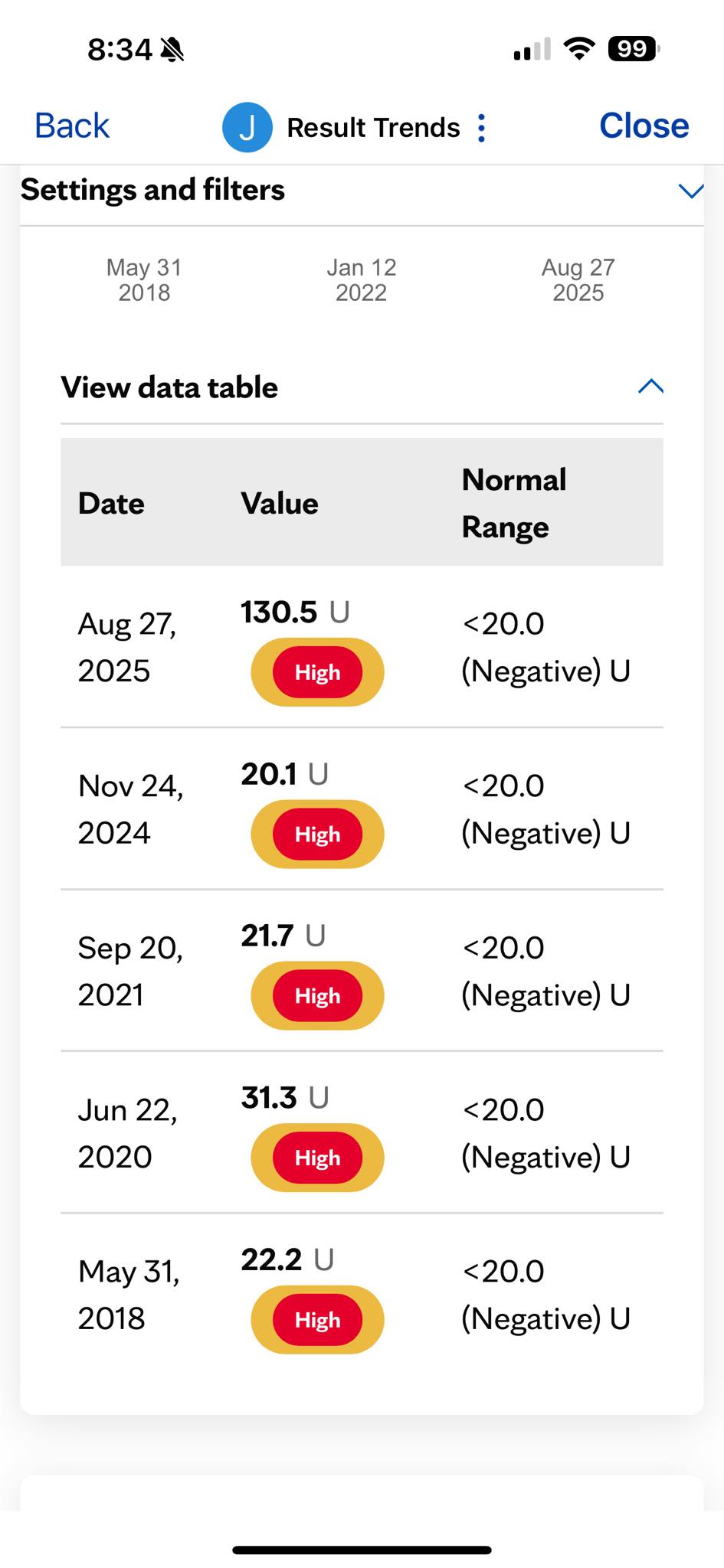Tap the J profile avatar
Viewport: 724px width, 1568px height.
247,127
